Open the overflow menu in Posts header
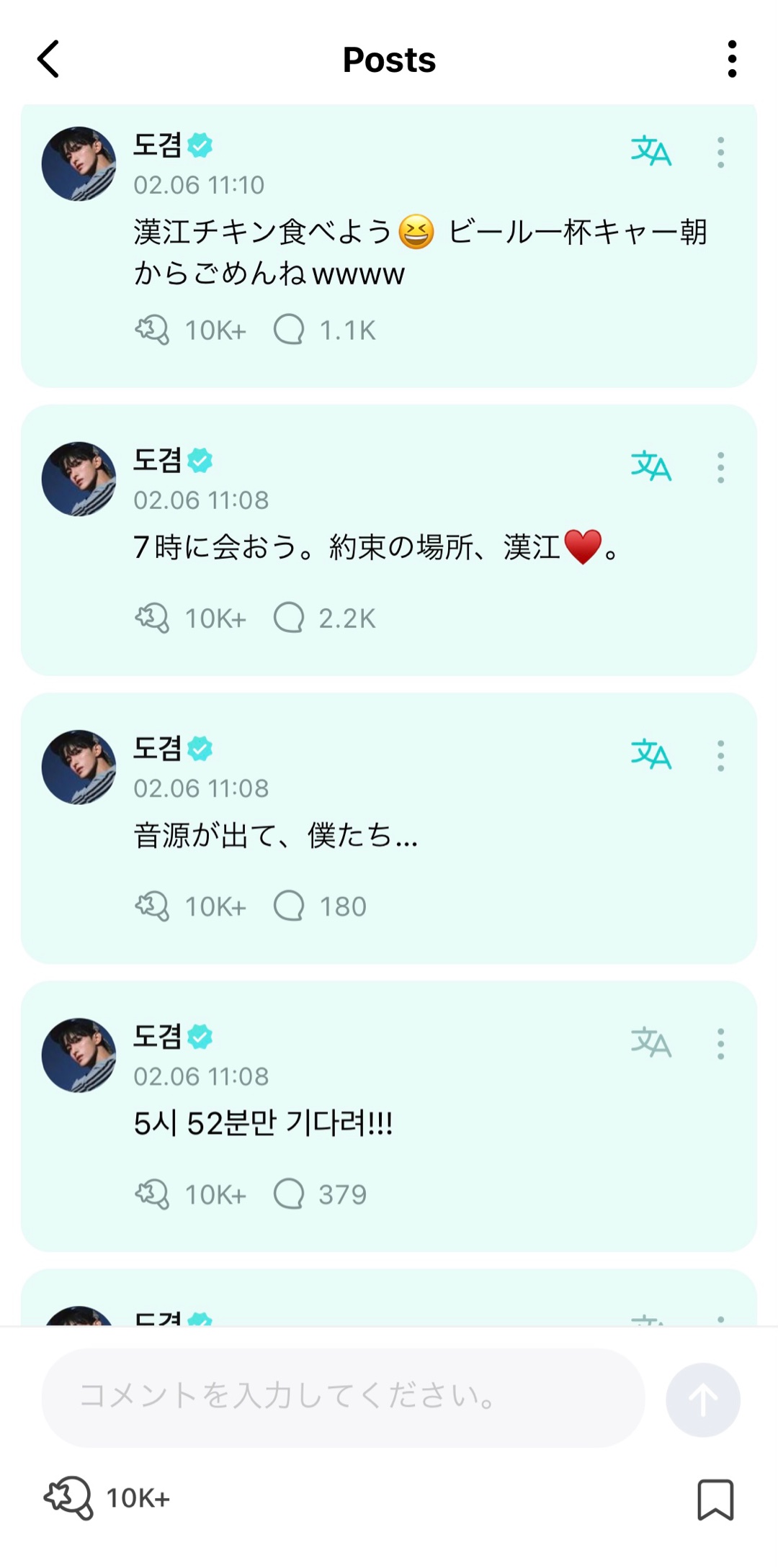The width and height of the screenshot is (778, 1568). pyautogui.click(x=732, y=59)
